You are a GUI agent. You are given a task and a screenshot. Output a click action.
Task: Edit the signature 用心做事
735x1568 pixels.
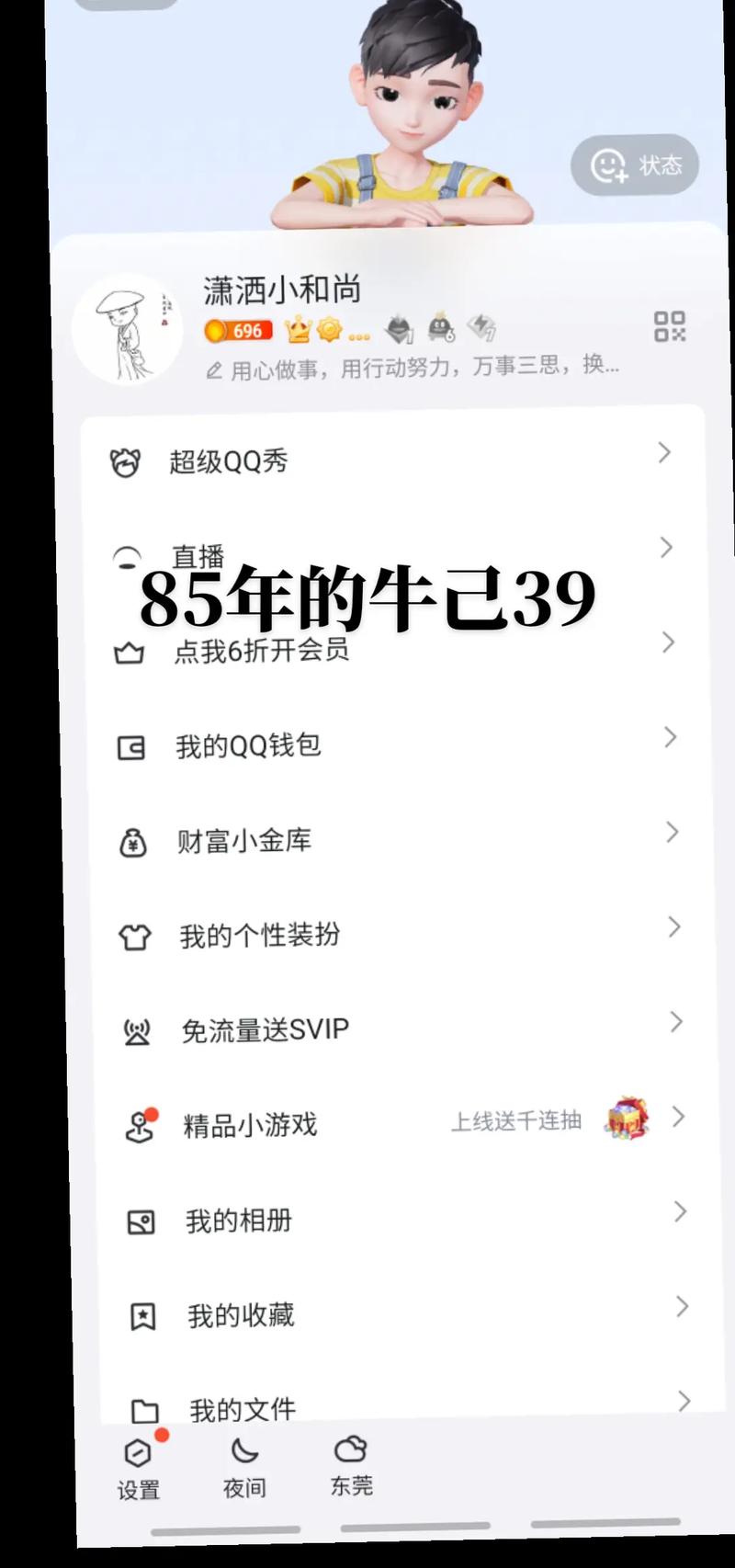[x=413, y=368]
